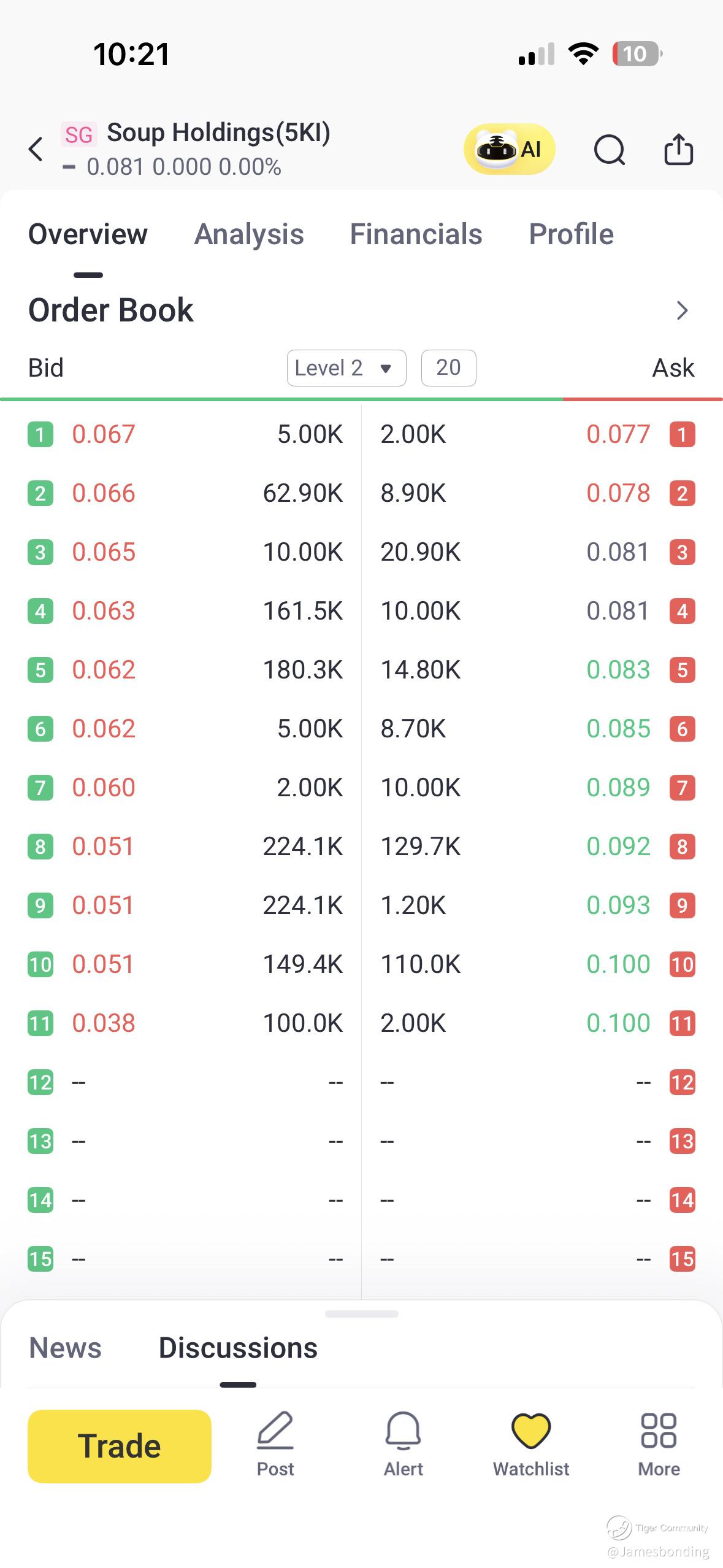Open the Discussions tab
Viewport: 723px width, 1568px height.
point(238,1348)
